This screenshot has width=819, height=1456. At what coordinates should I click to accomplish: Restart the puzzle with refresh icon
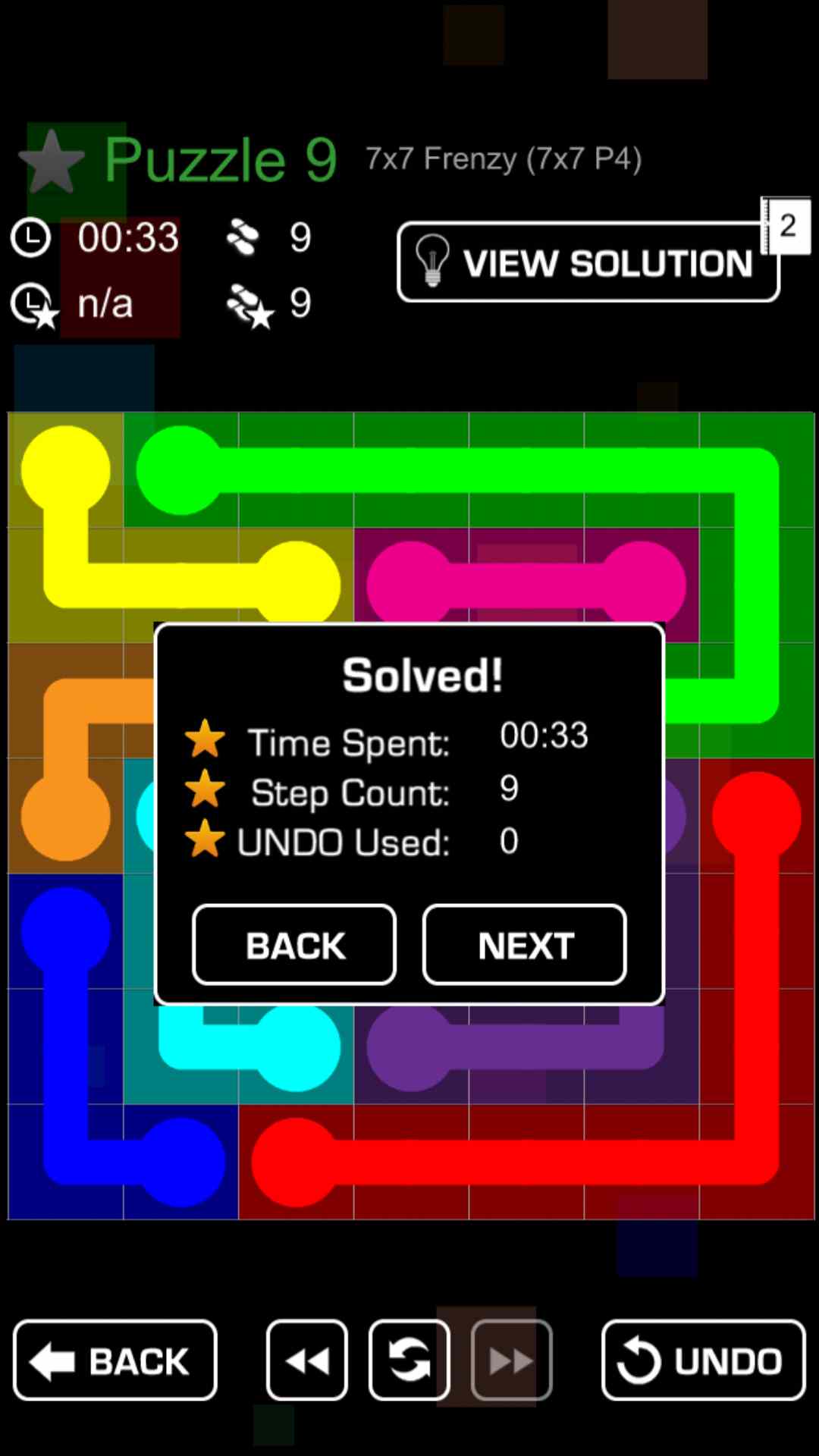click(409, 1360)
